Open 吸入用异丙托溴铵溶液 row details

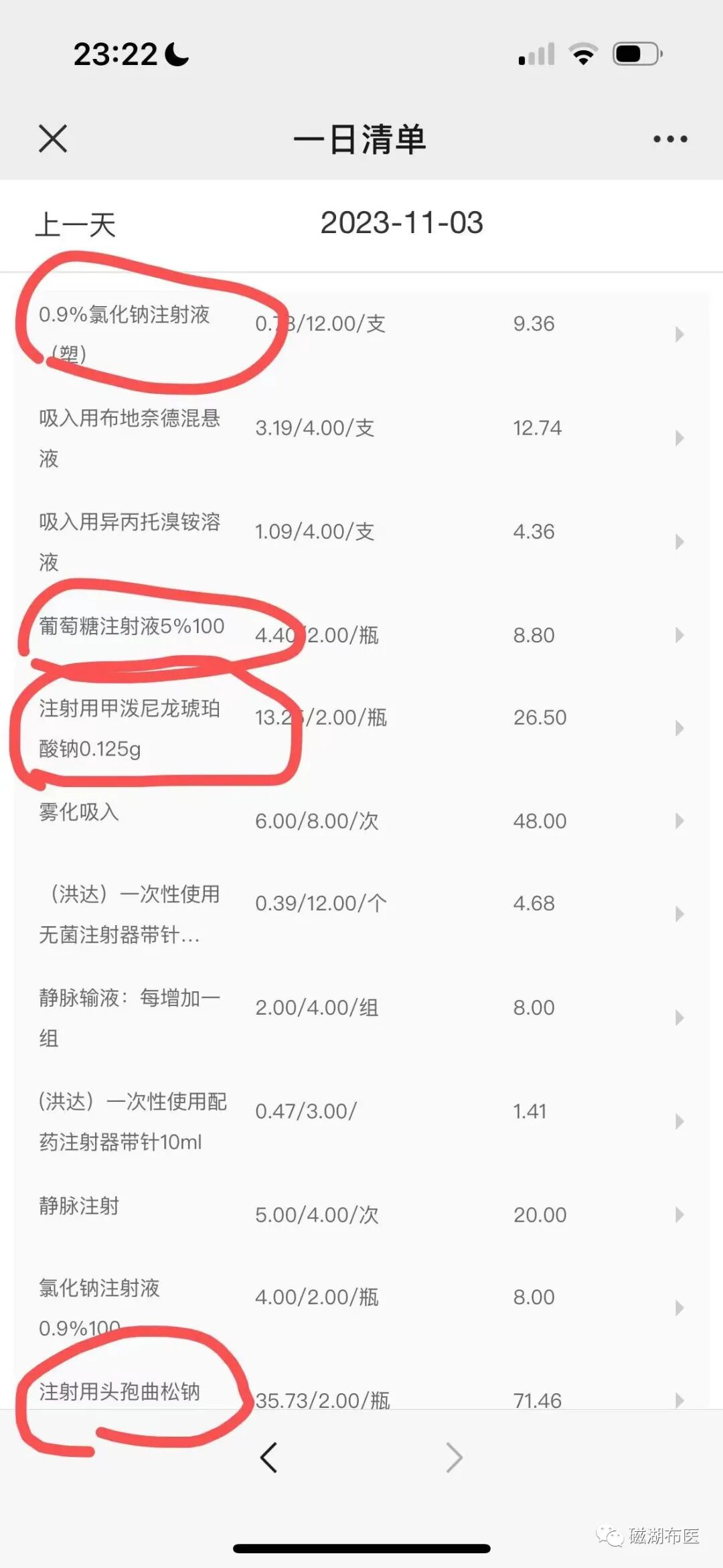point(361,542)
